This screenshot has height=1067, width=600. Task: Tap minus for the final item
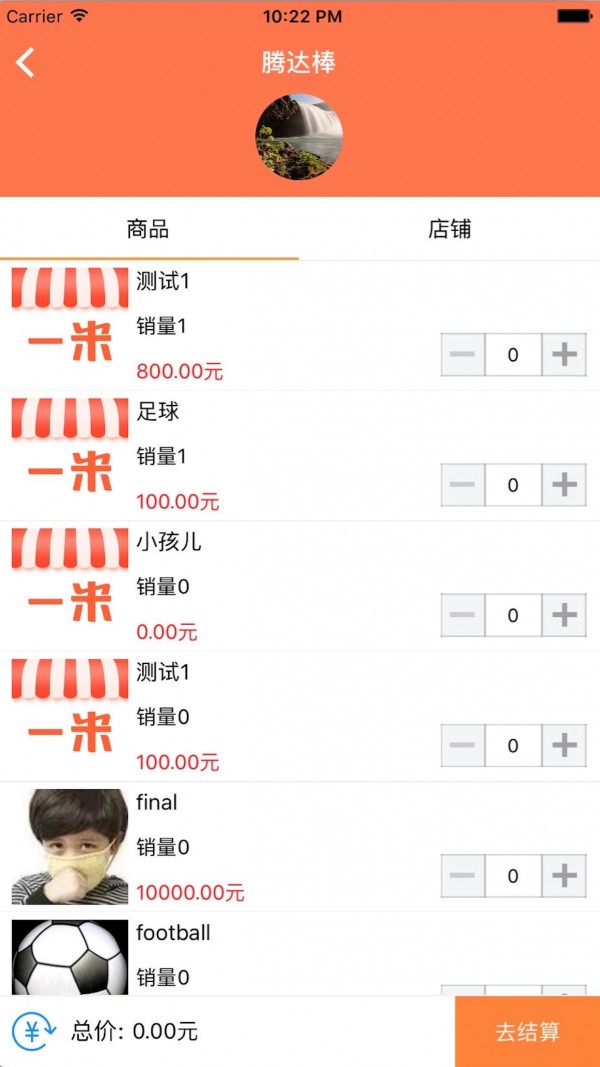pyautogui.click(x=463, y=876)
